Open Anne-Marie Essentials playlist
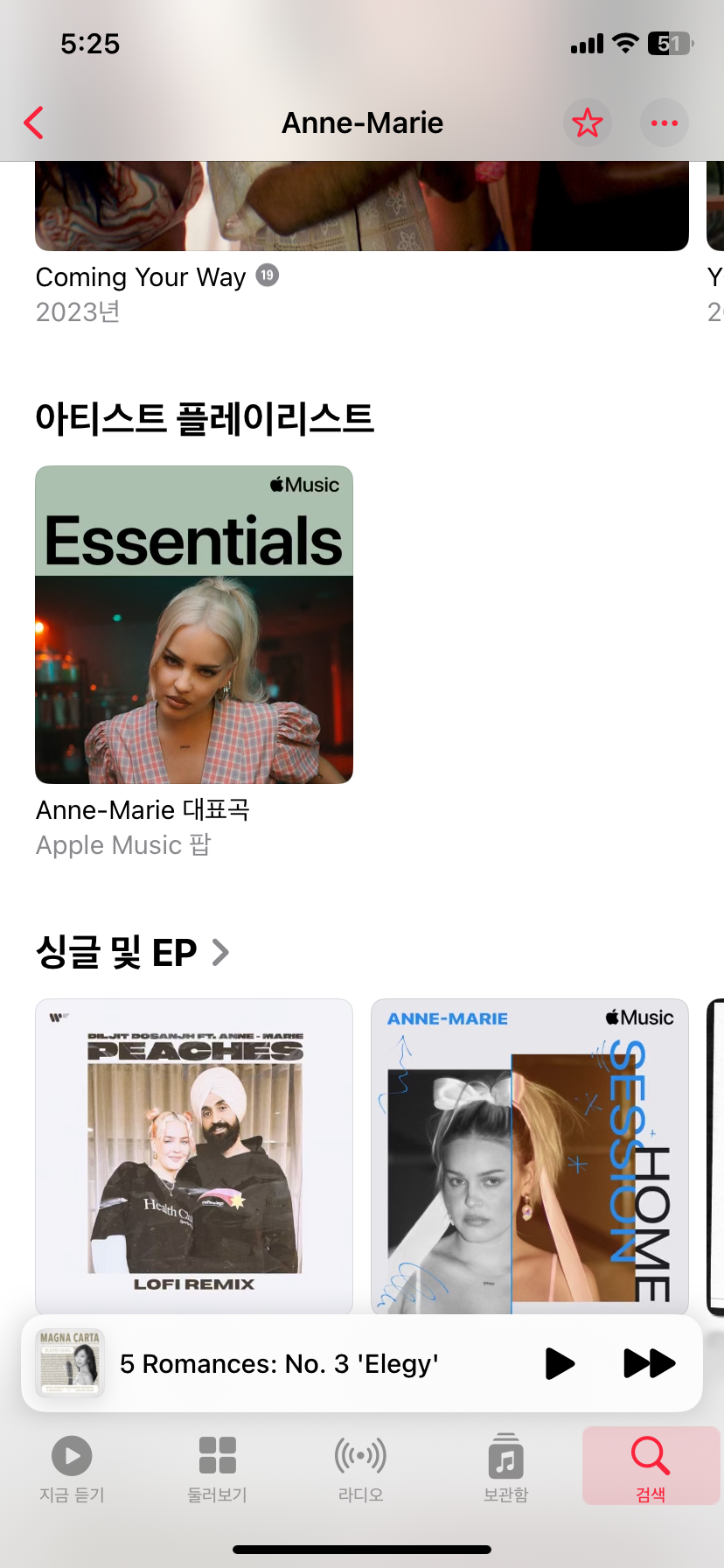The width and height of the screenshot is (724, 1568). 194,625
